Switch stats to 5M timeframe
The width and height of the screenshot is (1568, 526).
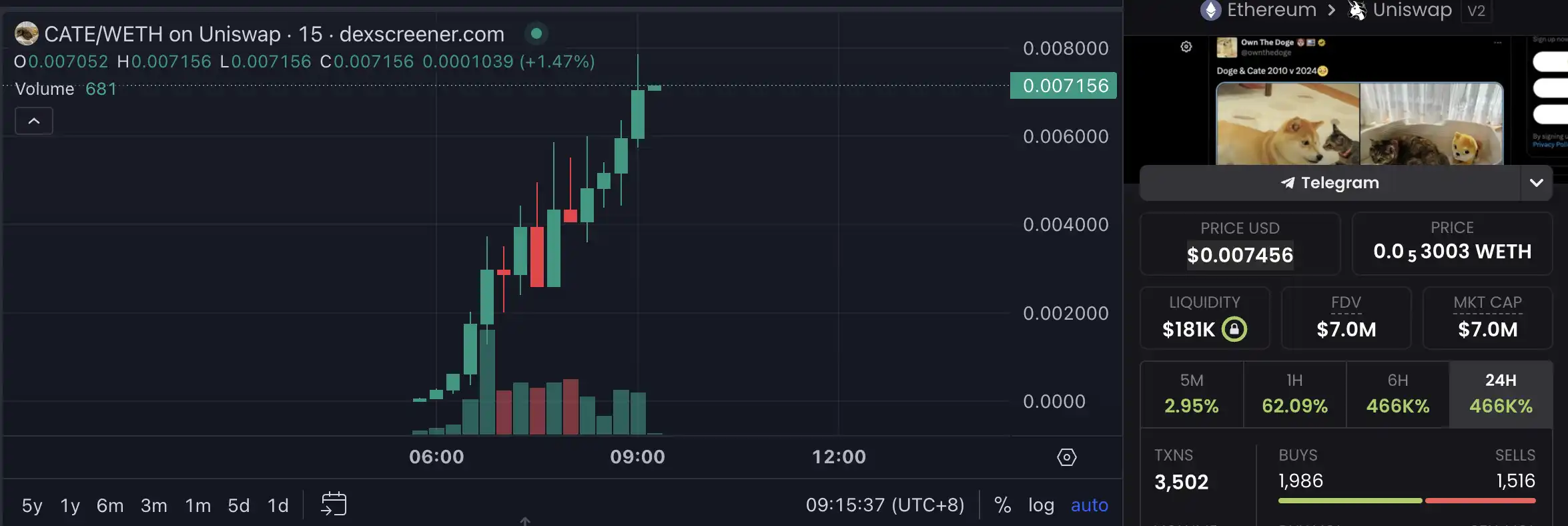pyautogui.click(x=1192, y=394)
